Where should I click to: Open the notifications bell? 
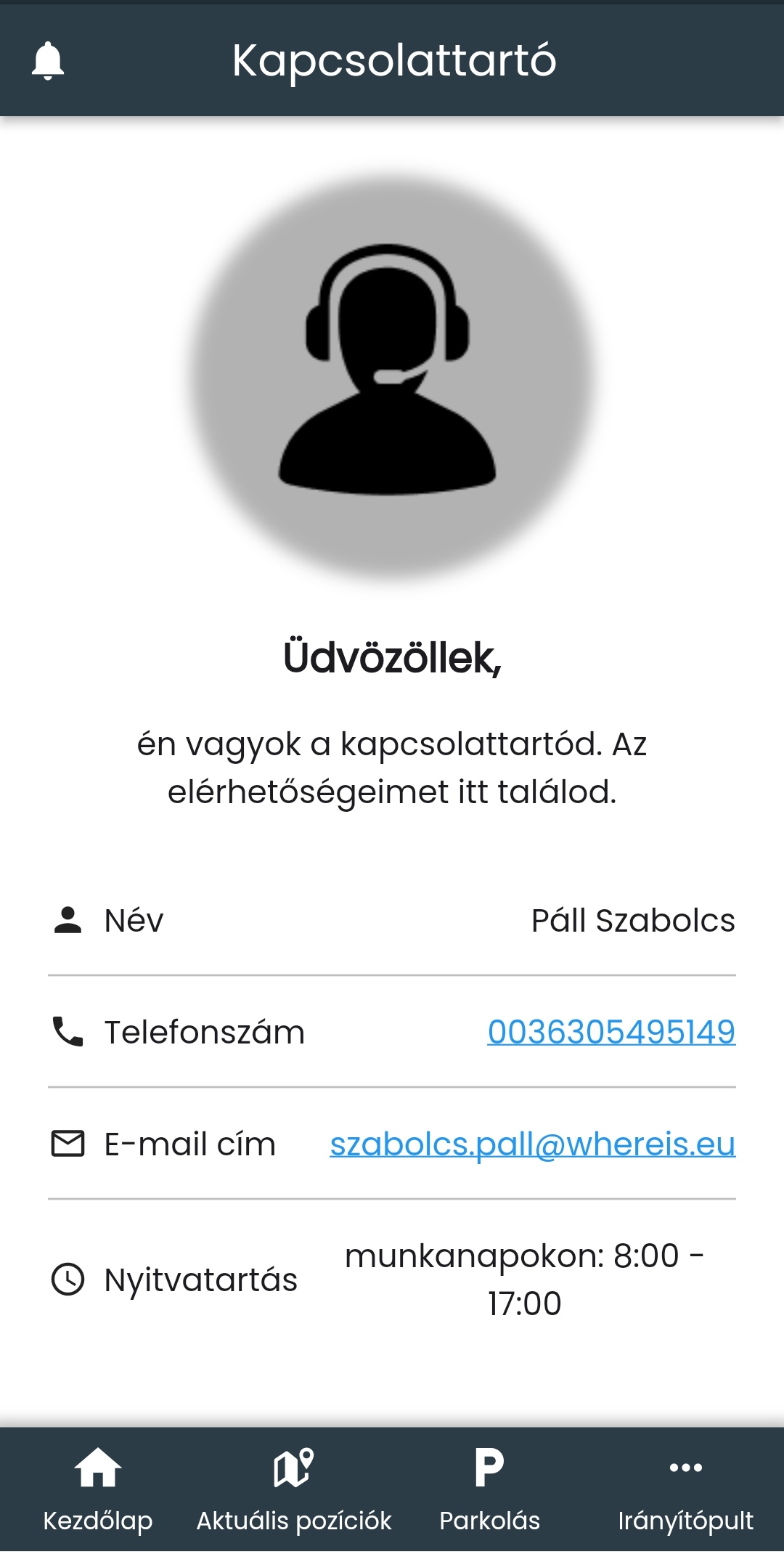48,60
